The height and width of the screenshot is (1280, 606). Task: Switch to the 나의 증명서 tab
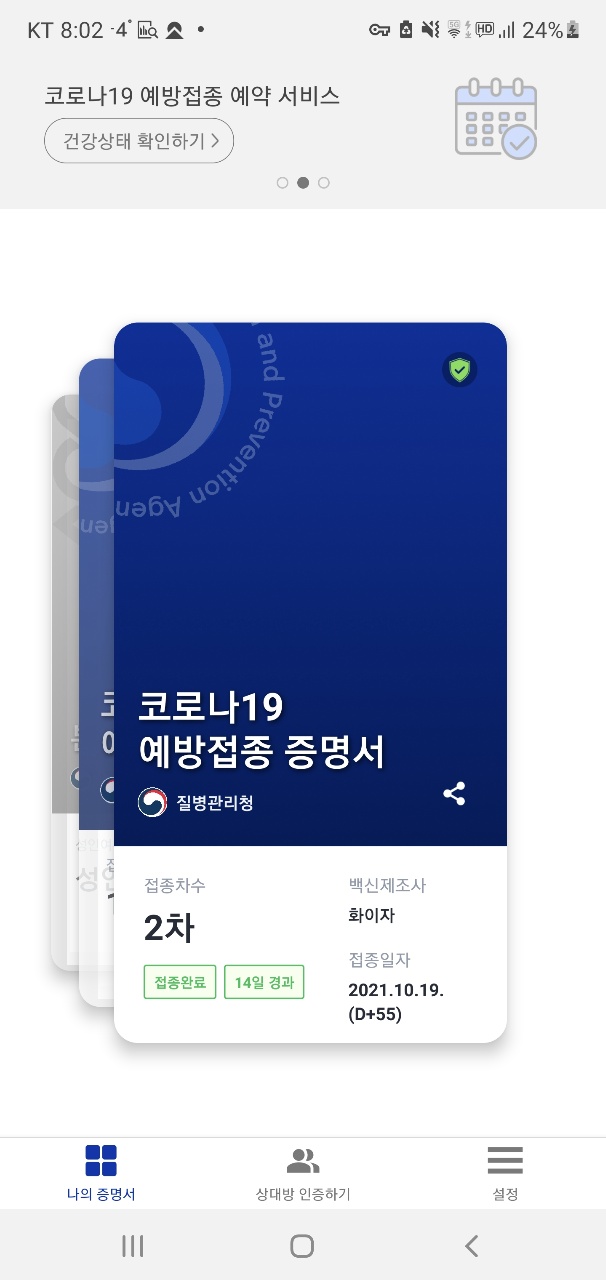pyautogui.click(x=101, y=1174)
